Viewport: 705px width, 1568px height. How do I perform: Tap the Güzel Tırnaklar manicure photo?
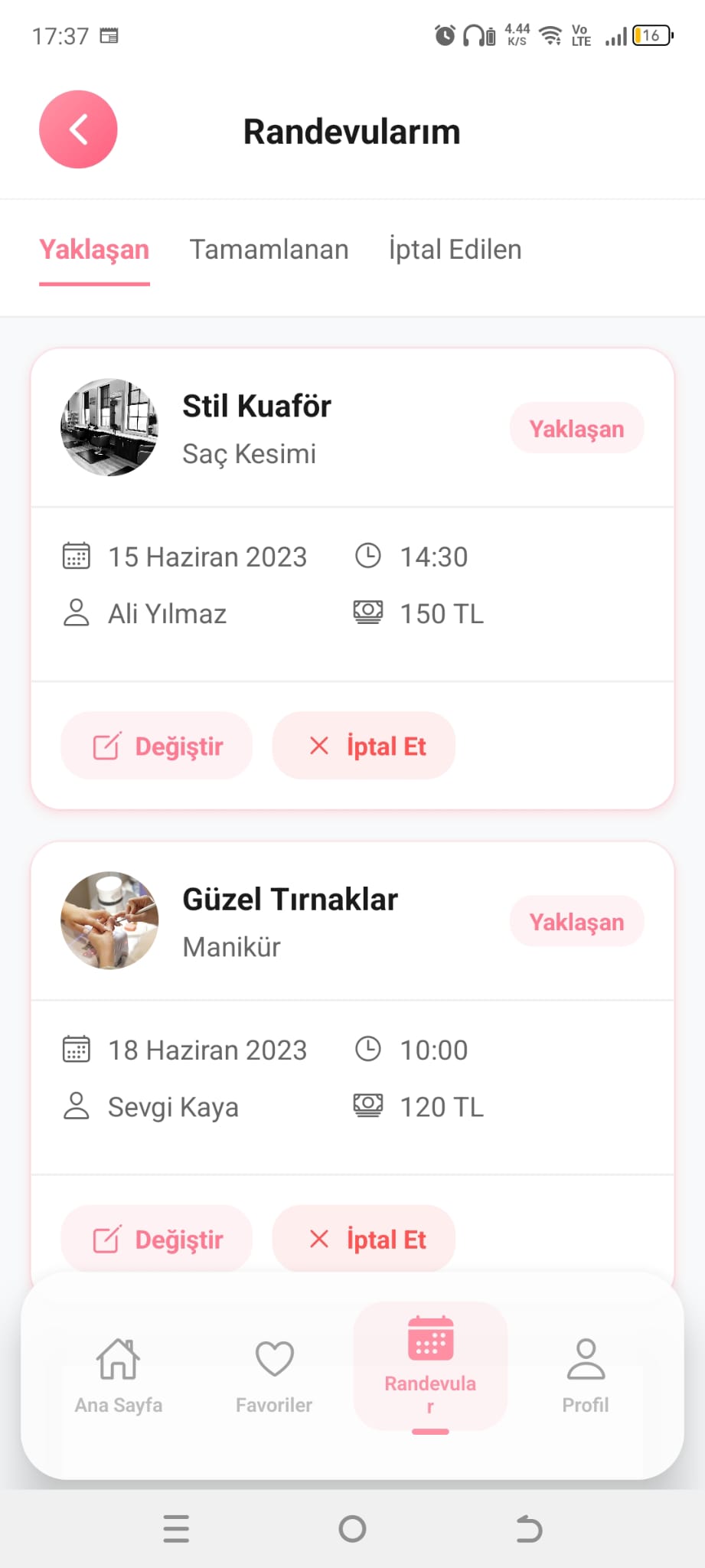coord(109,922)
